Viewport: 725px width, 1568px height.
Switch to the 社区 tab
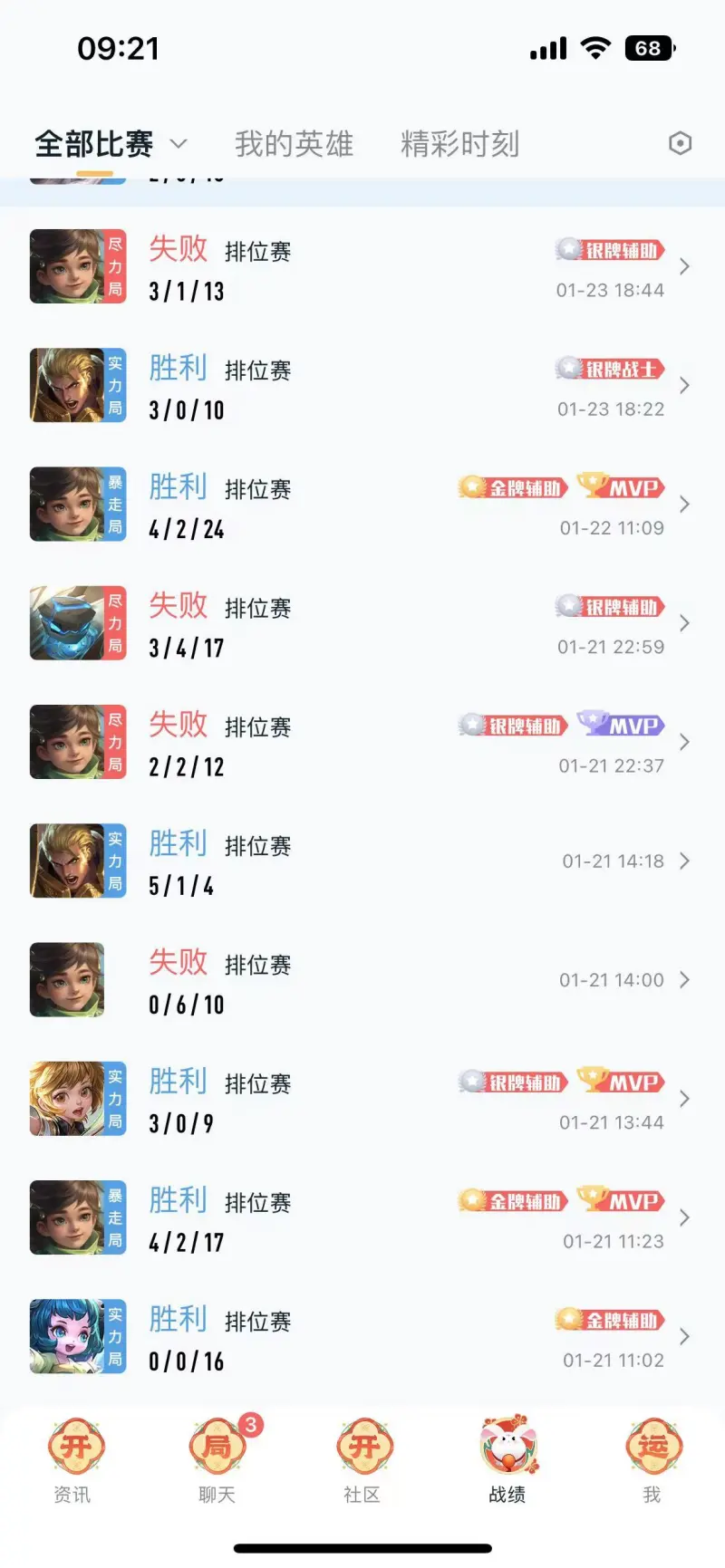(362, 1460)
